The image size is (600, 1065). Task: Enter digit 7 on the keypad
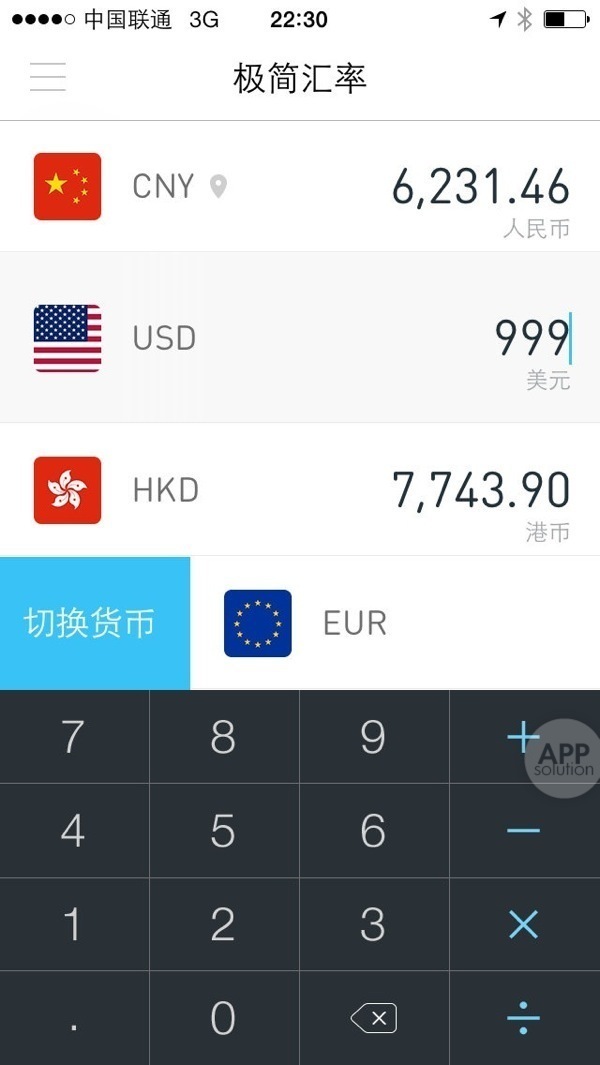pos(74,737)
